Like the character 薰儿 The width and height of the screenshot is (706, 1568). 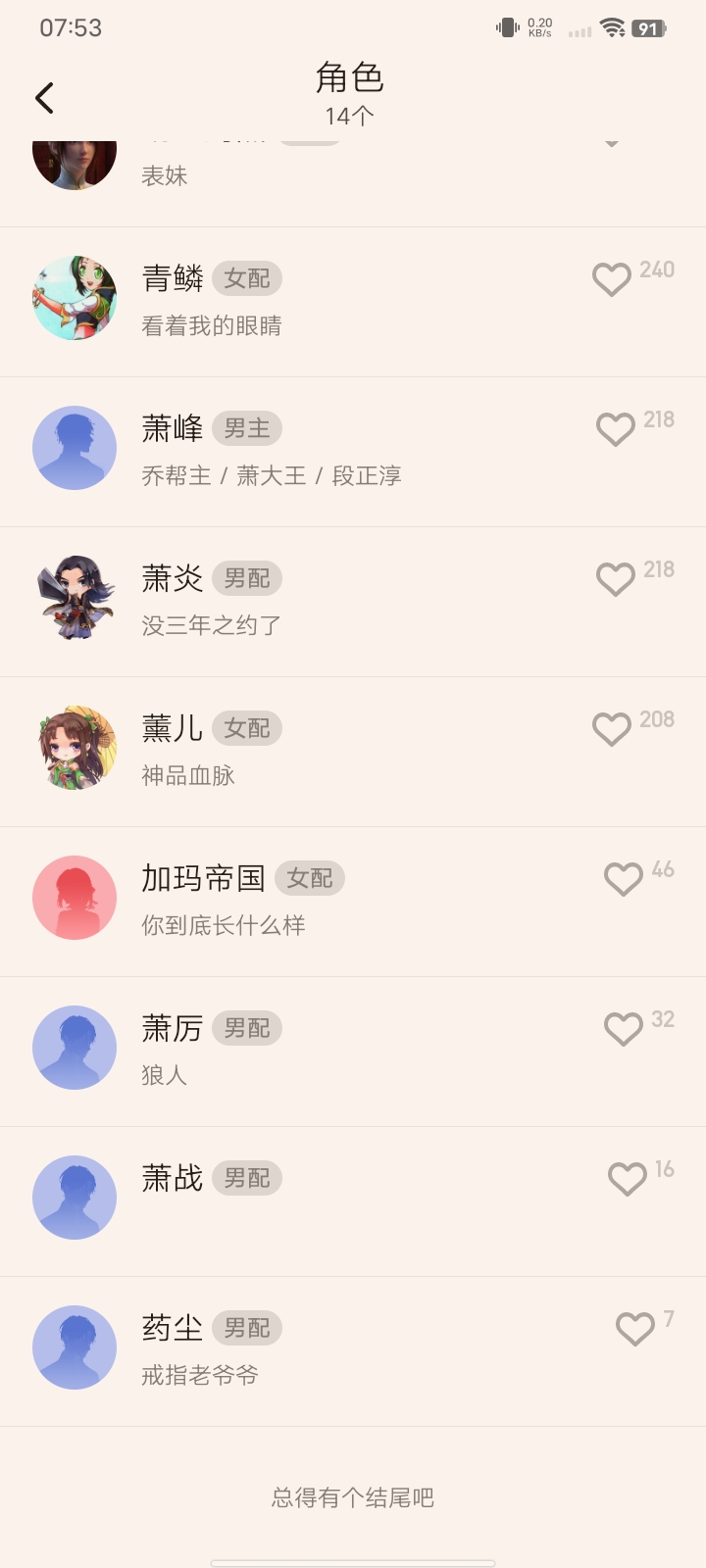pyautogui.click(x=612, y=729)
